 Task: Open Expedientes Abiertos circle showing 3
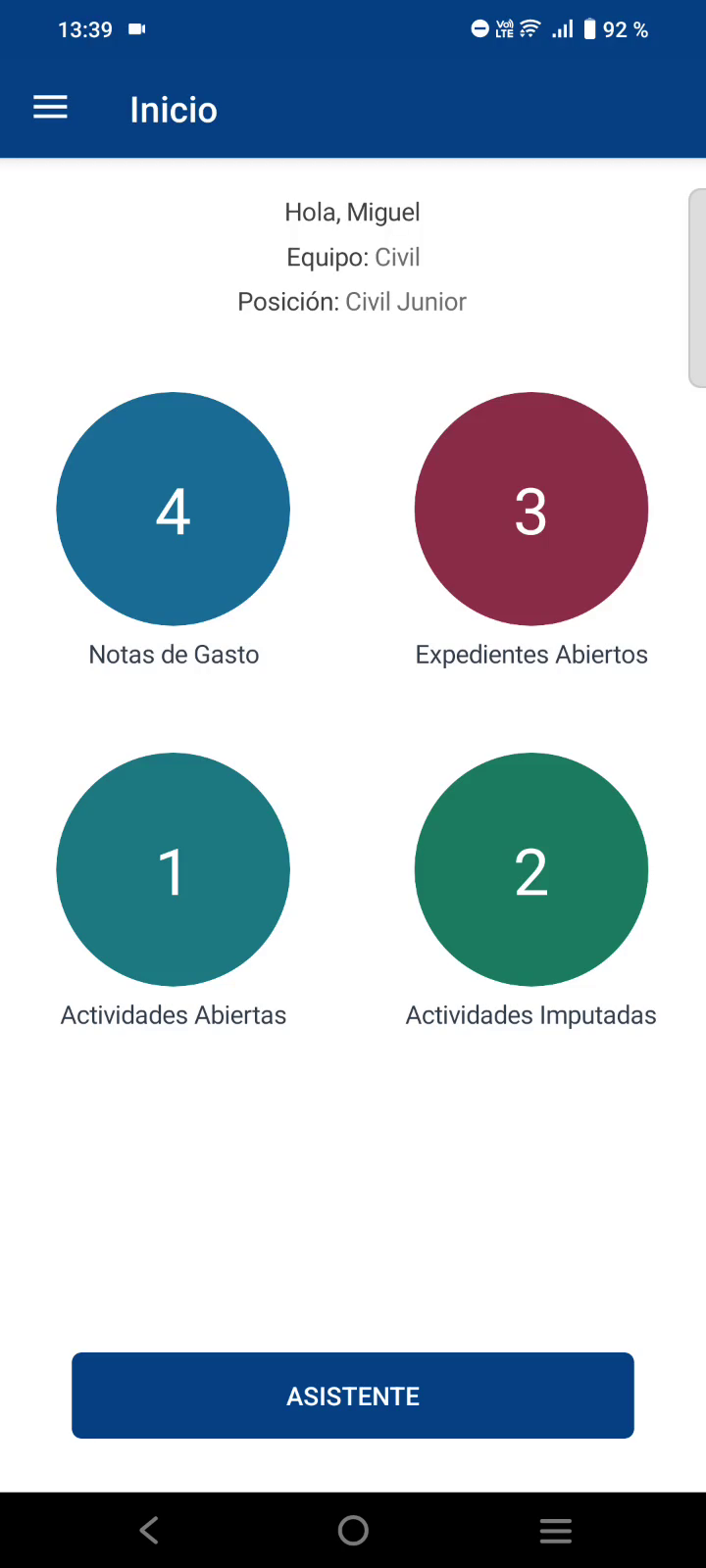[x=531, y=509]
